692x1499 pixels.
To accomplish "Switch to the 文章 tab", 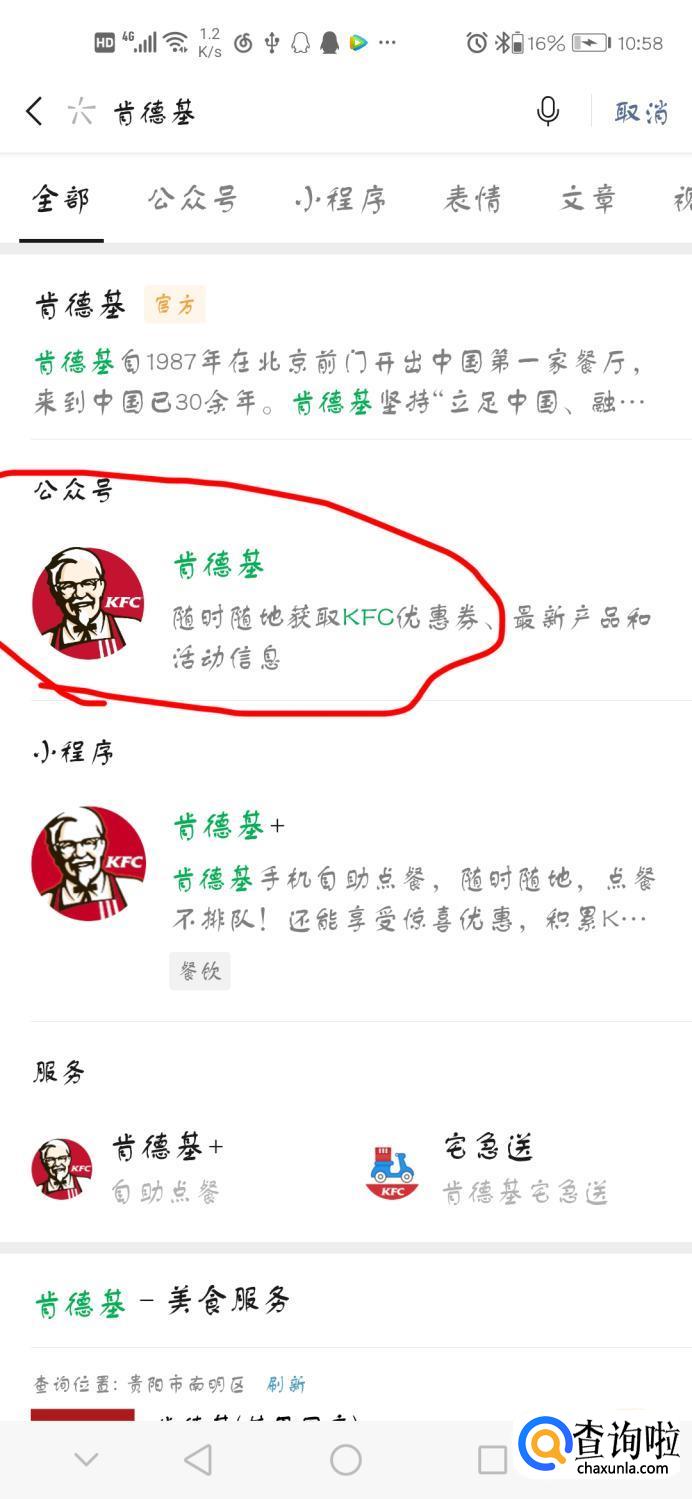I will pos(589,199).
